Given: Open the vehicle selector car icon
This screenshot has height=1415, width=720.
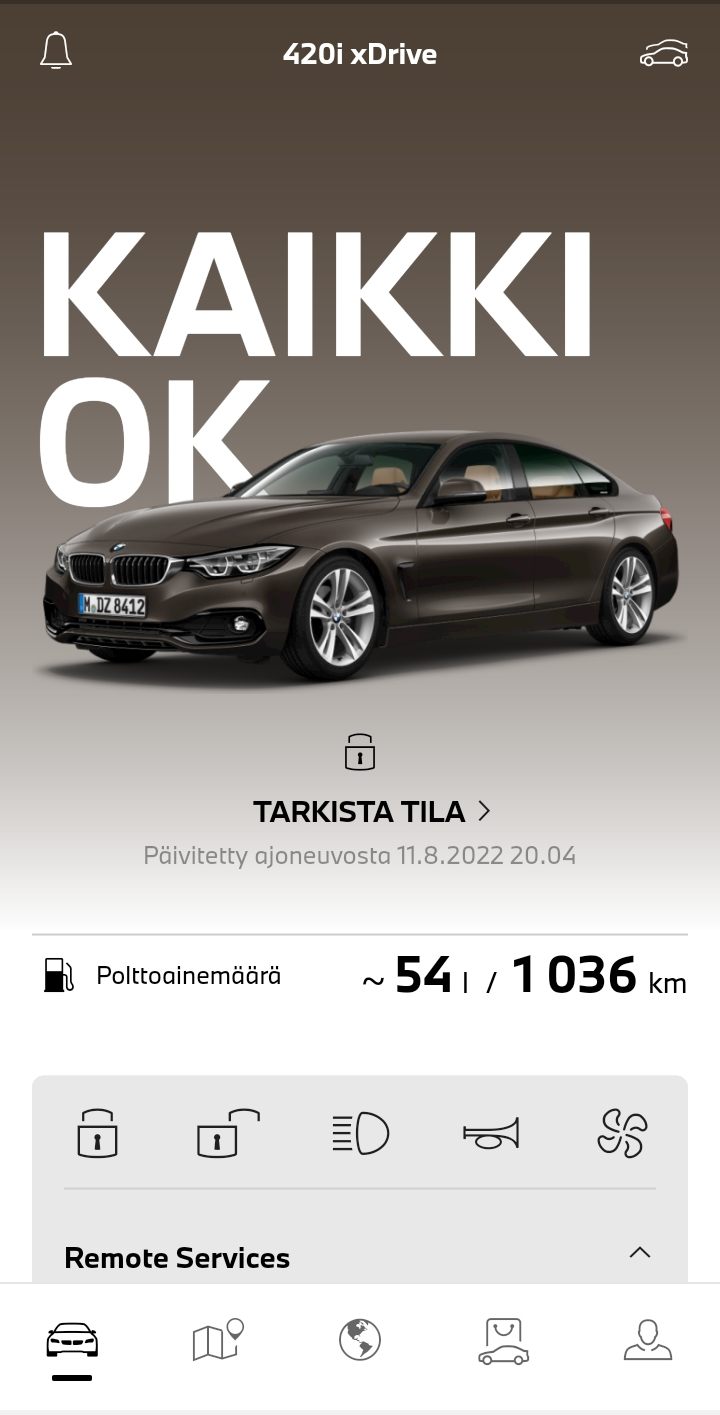Looking at the screenshot, I should coord(664,54).
